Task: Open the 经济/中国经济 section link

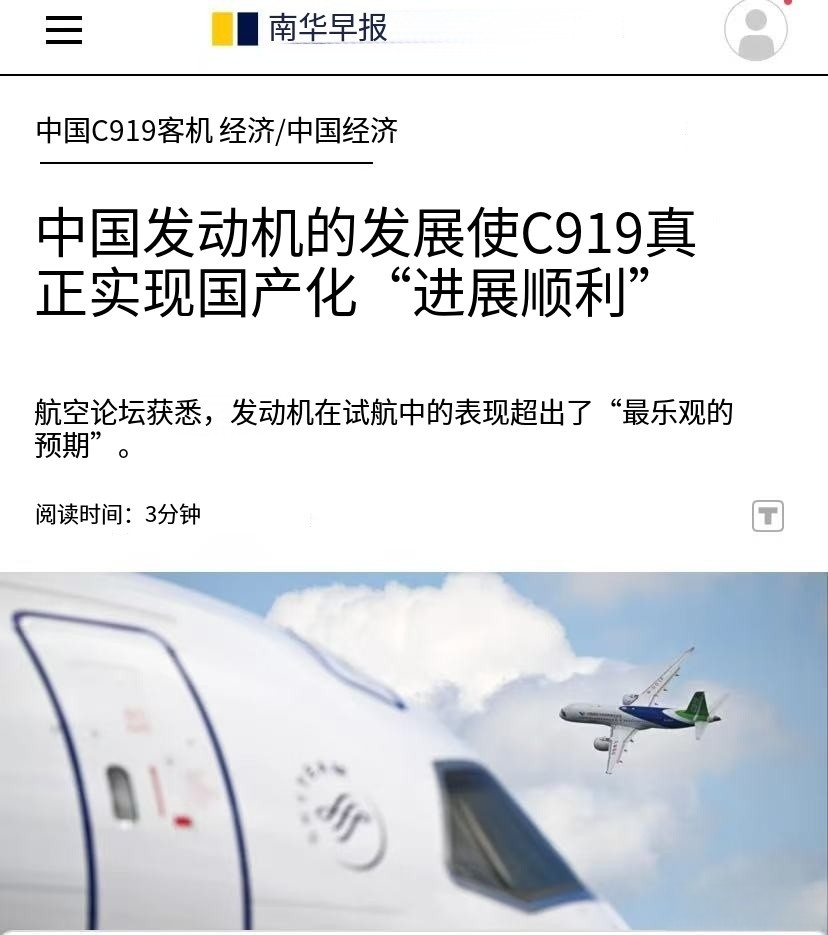Action: (308, 131)
